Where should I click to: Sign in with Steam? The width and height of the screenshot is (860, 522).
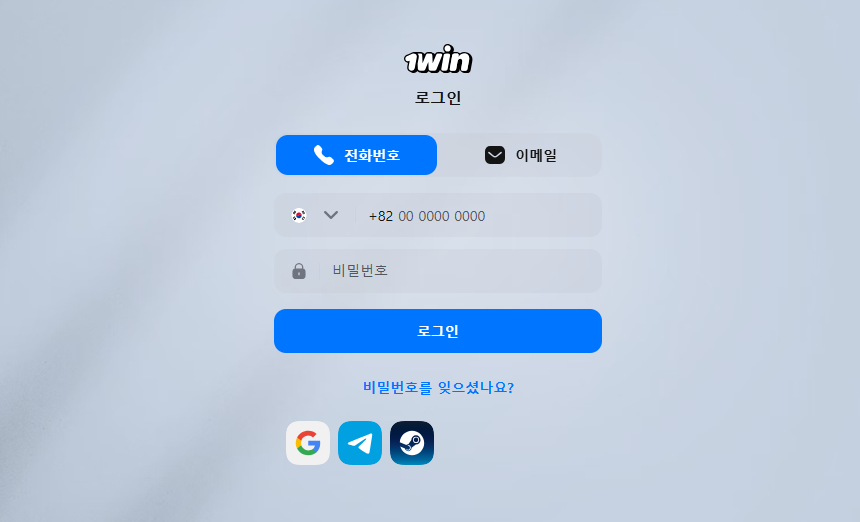pos(412,443)
